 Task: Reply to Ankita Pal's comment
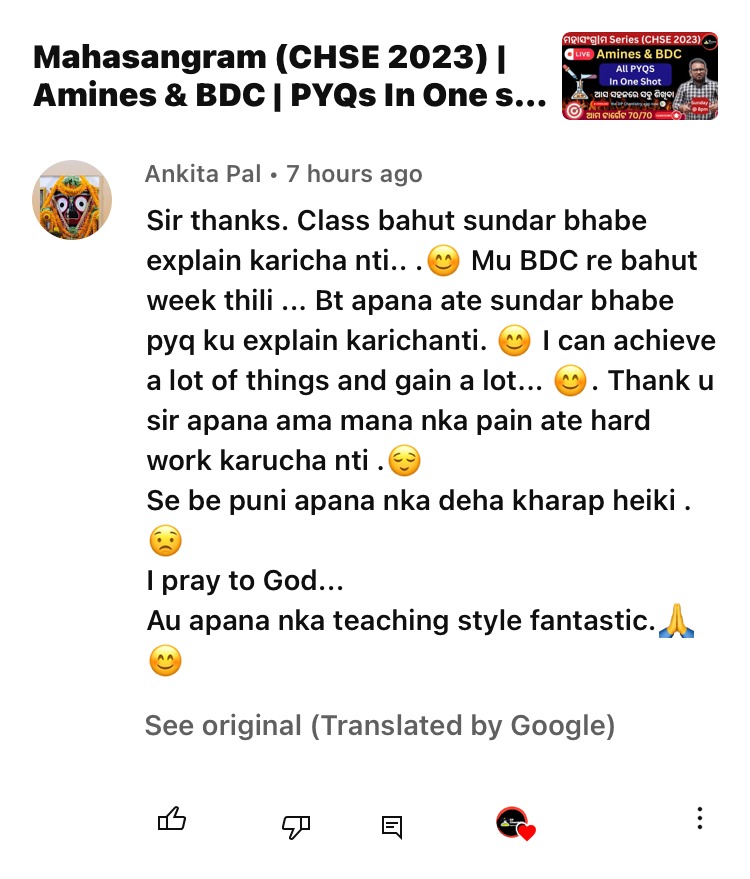coord(392,827)
